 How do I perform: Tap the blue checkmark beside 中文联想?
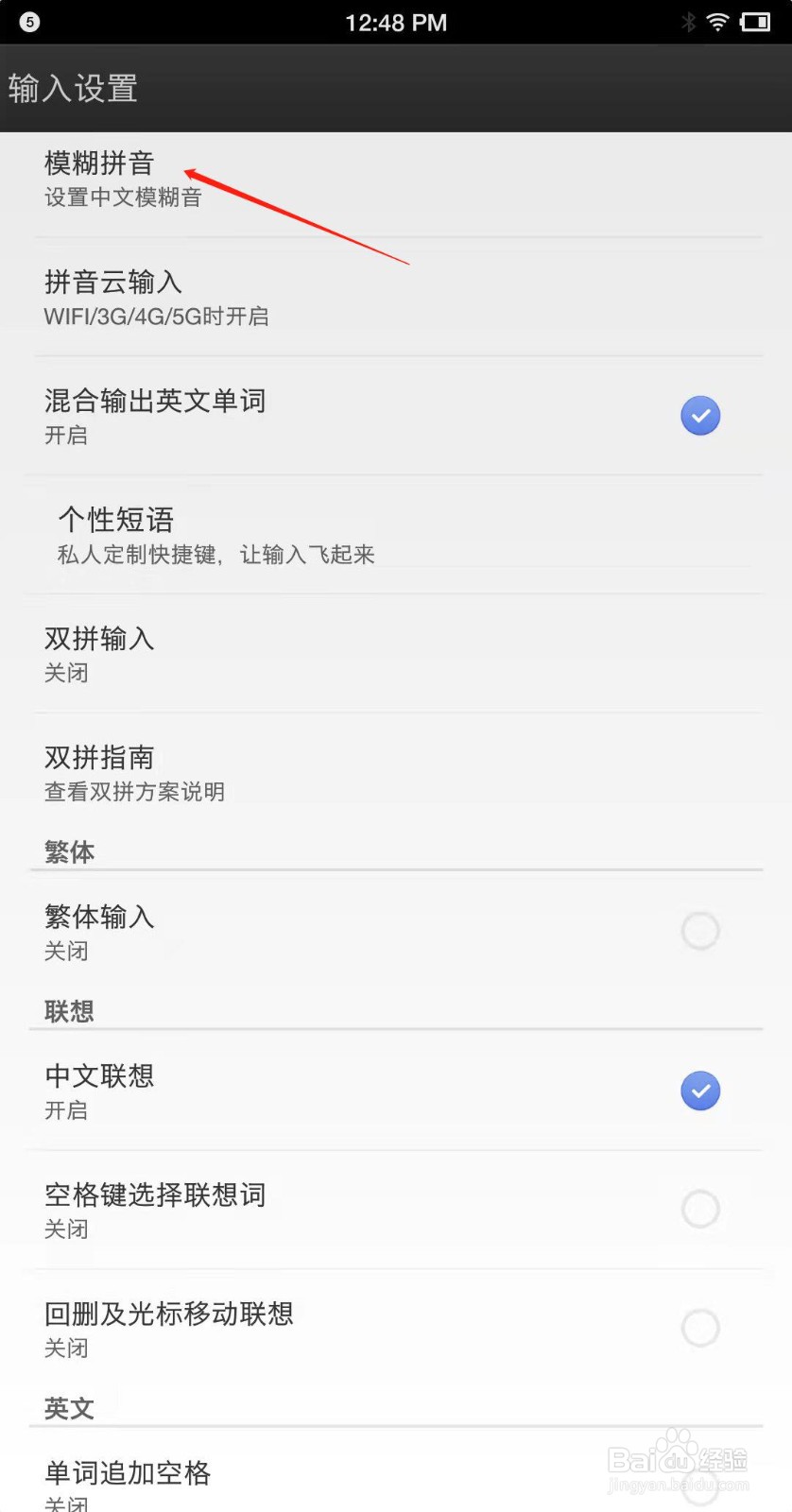pos(700,1091)
